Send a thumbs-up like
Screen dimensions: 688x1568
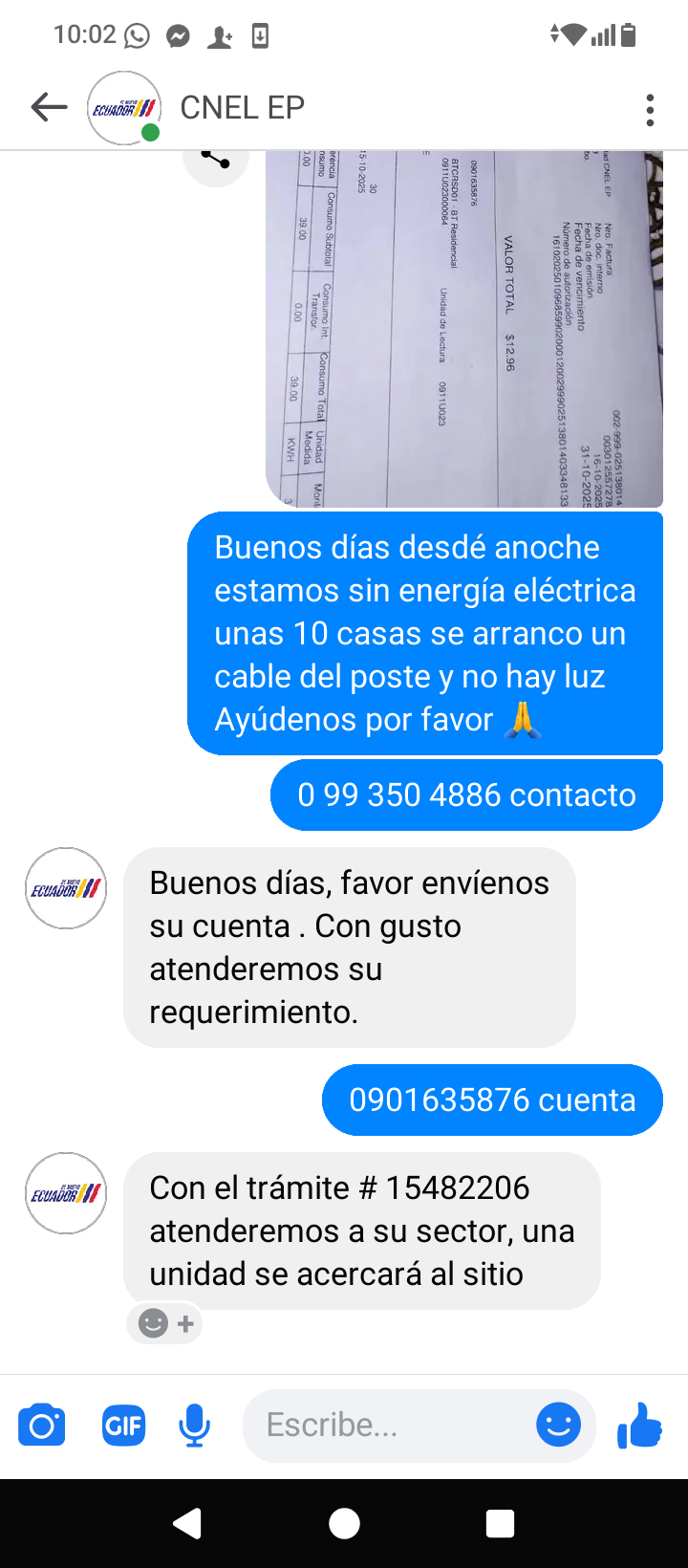pyautogui.click(x=639, y=1426)
